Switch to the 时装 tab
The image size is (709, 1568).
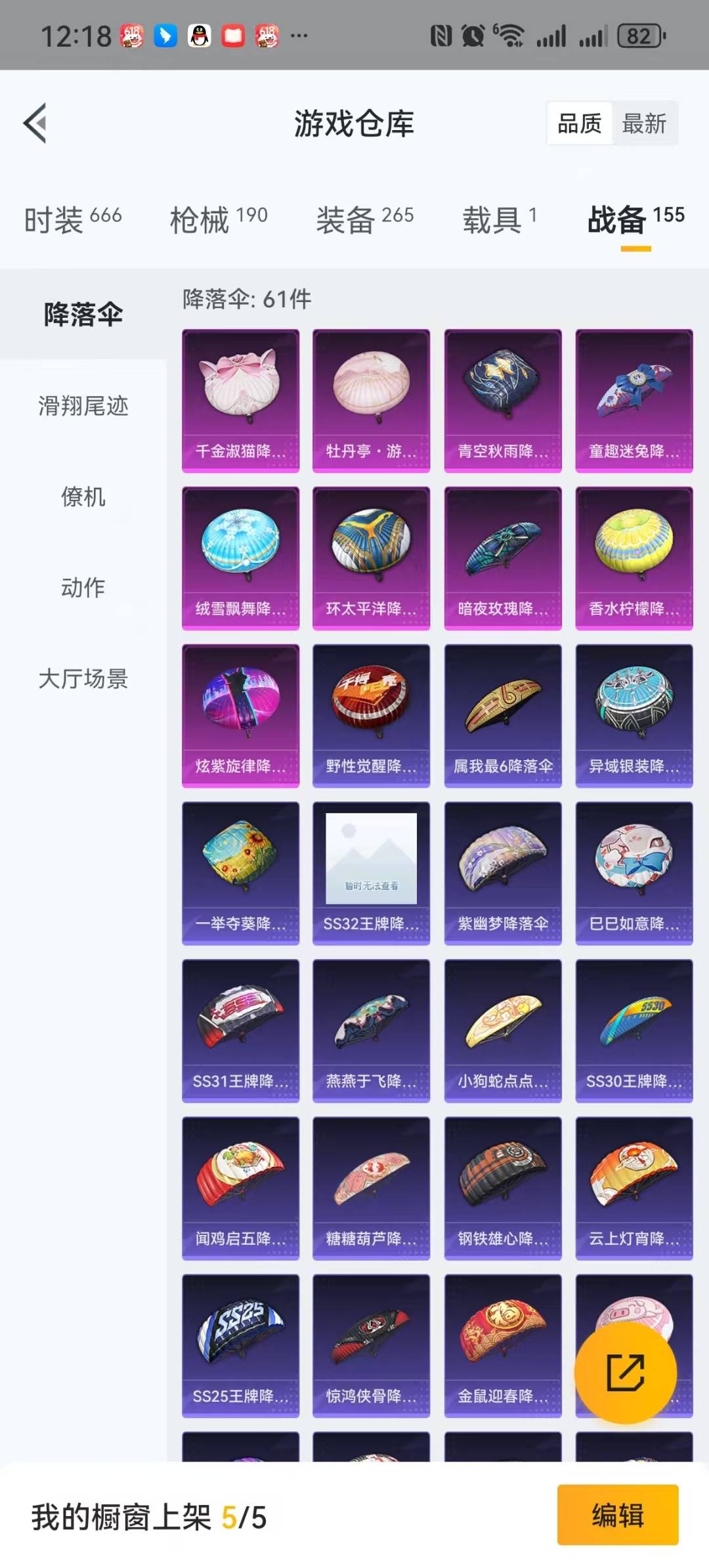[x=72, y=219]
